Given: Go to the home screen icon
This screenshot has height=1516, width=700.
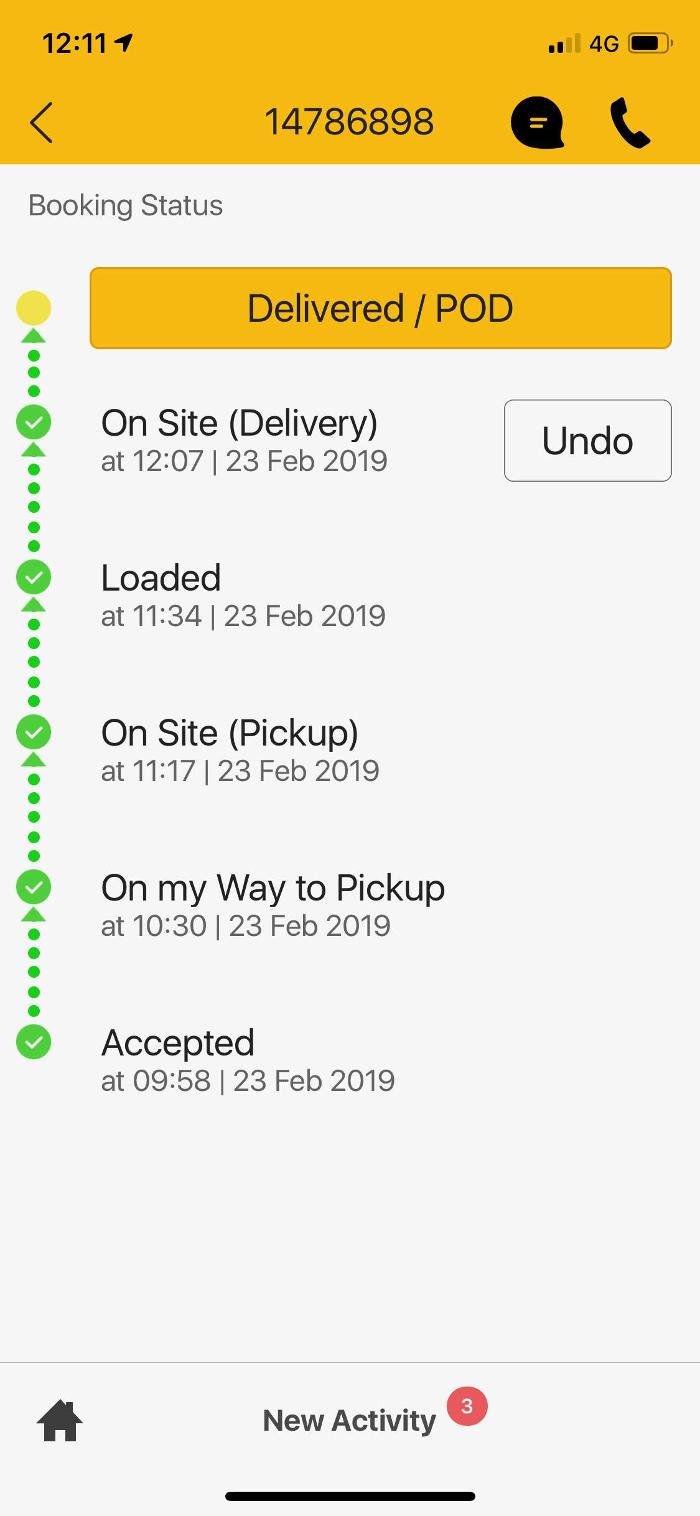Looking at the screenshot, I should 60,1420.
